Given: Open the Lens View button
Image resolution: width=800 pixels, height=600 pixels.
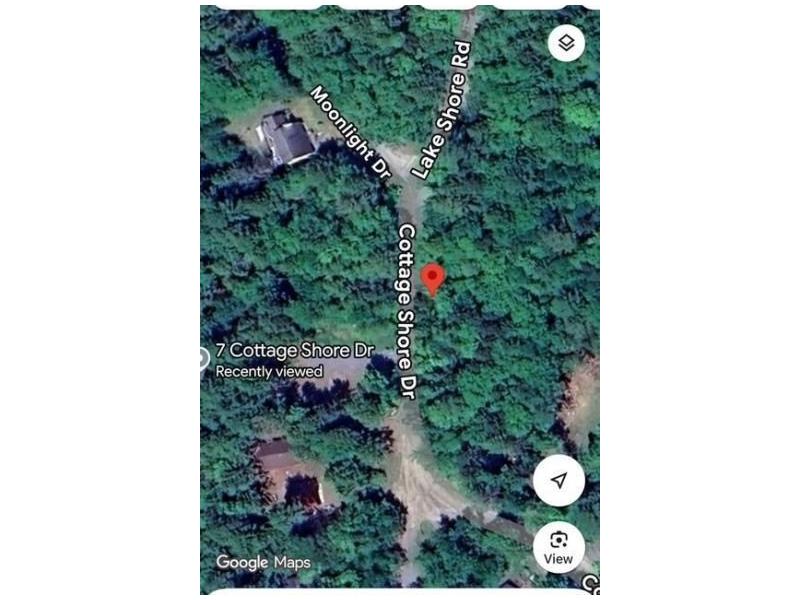Looking at the screenshot, I should point(558,547).
